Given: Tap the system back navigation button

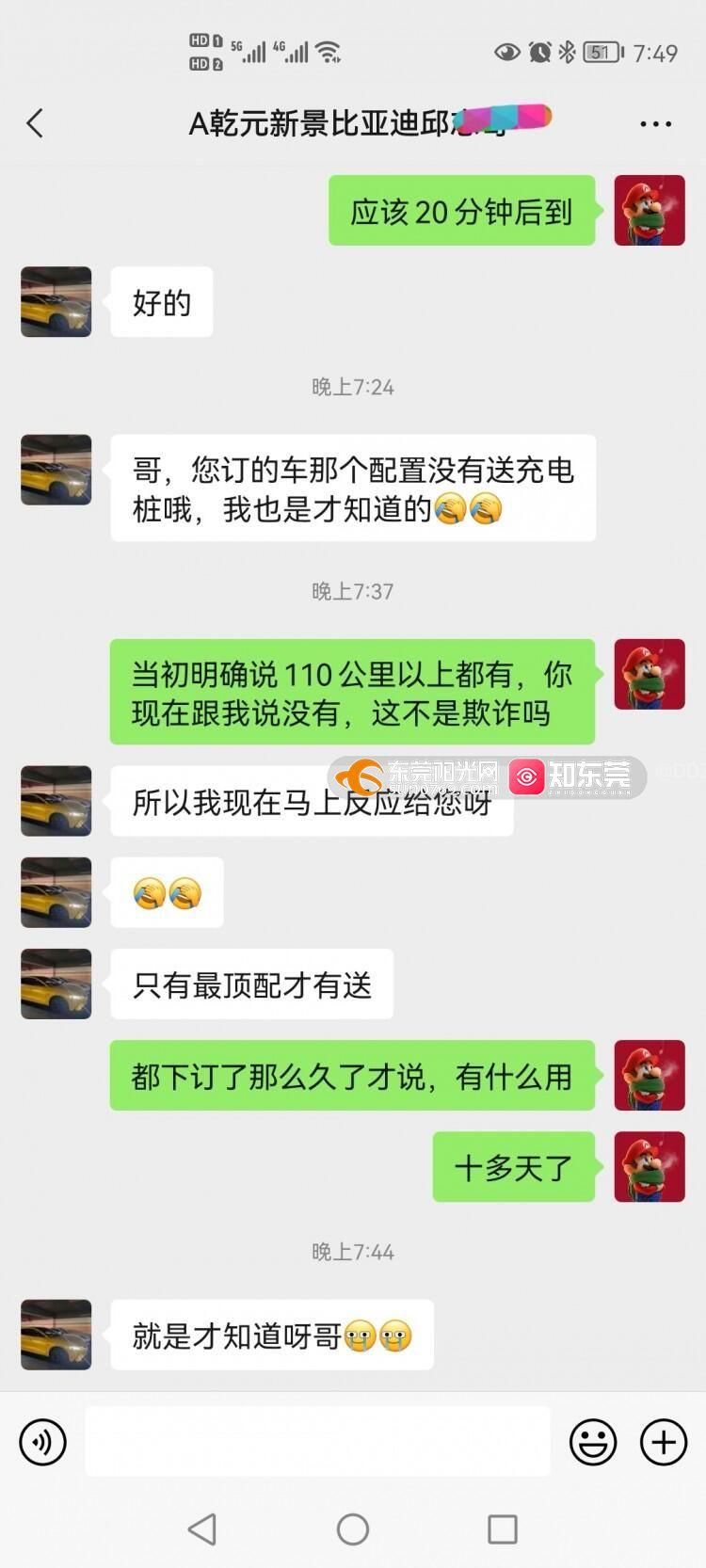Looking at the screenshot, I should (x=202, y=1529).
